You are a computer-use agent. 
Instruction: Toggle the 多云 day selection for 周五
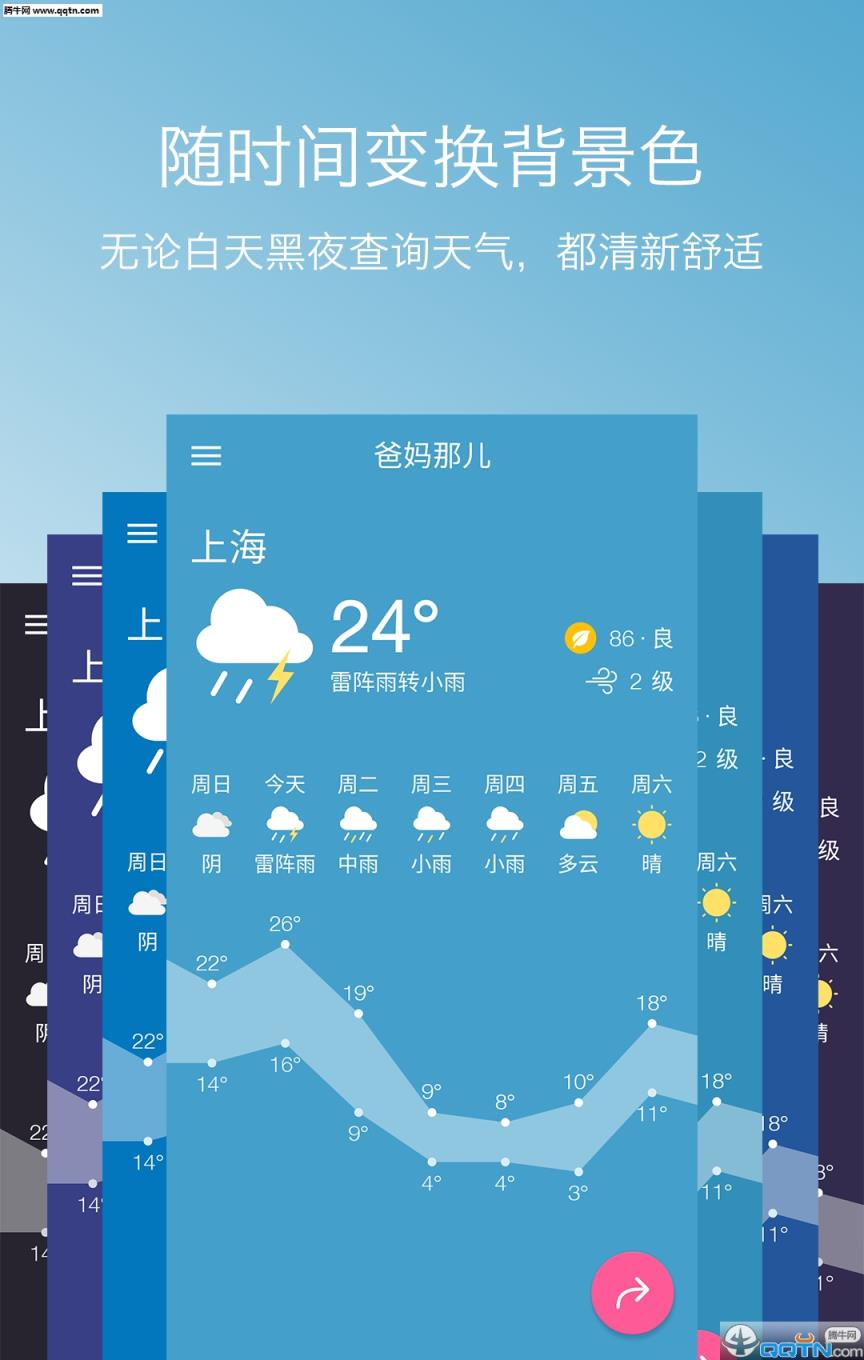tap(578, 864)
